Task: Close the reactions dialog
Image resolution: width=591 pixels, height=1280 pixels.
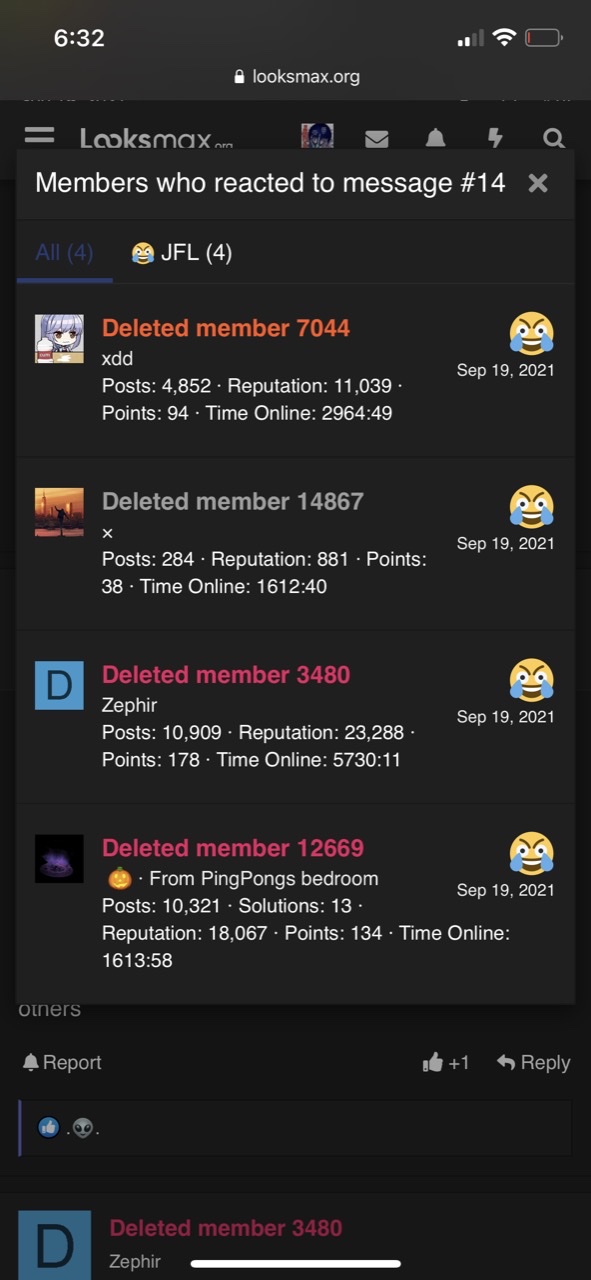Action: [538, 183]
